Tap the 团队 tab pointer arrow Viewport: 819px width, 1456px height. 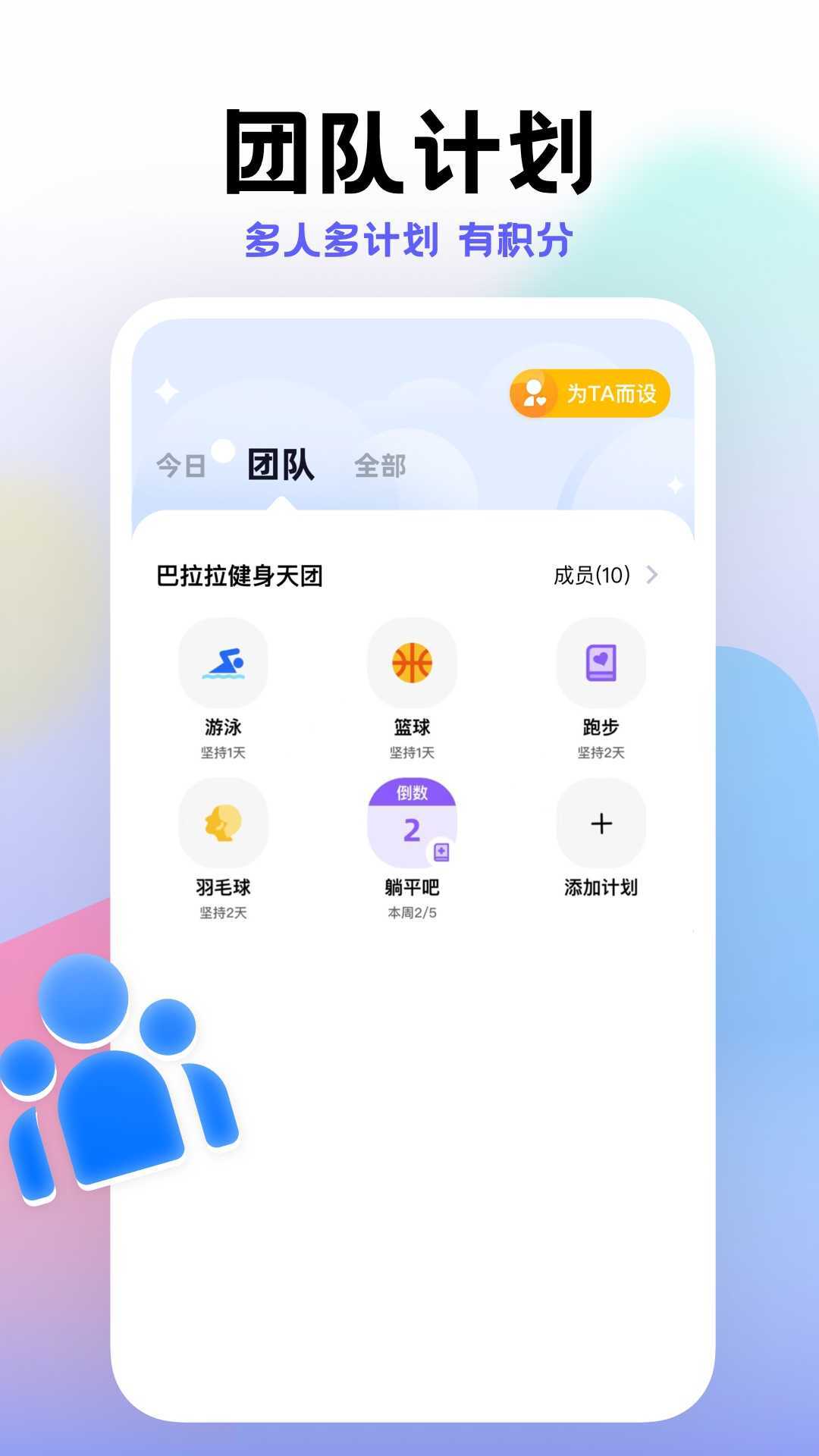coord(284,500)
